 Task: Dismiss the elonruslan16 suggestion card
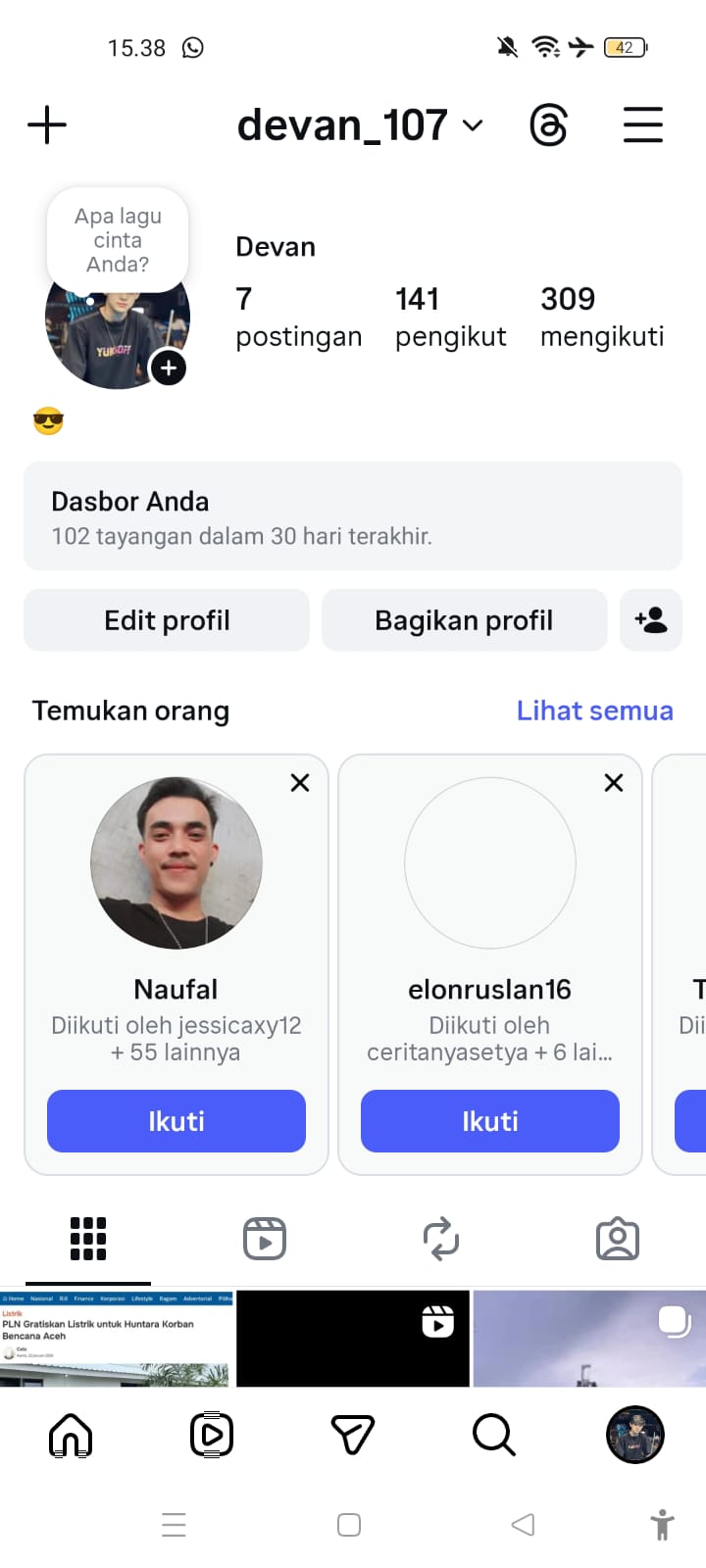(614, 782)
